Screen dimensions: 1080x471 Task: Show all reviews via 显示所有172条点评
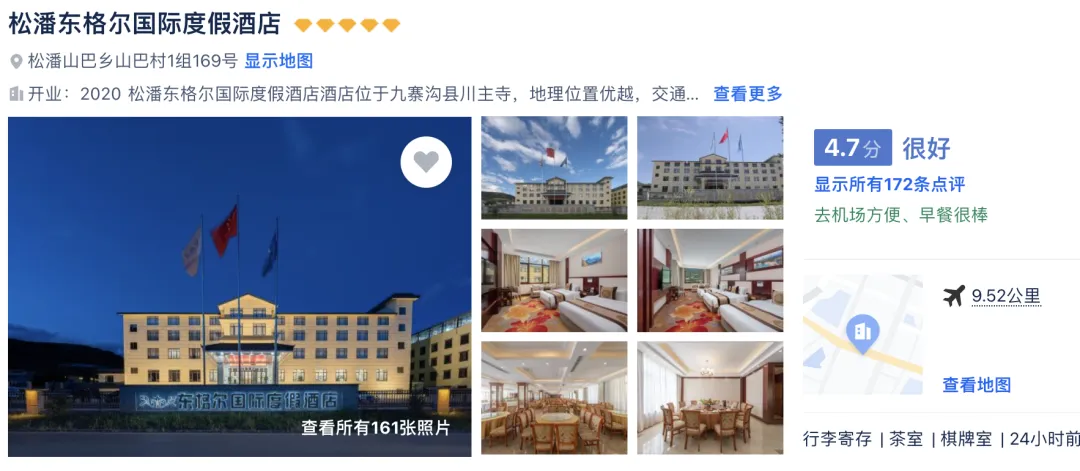pos(889,185)
